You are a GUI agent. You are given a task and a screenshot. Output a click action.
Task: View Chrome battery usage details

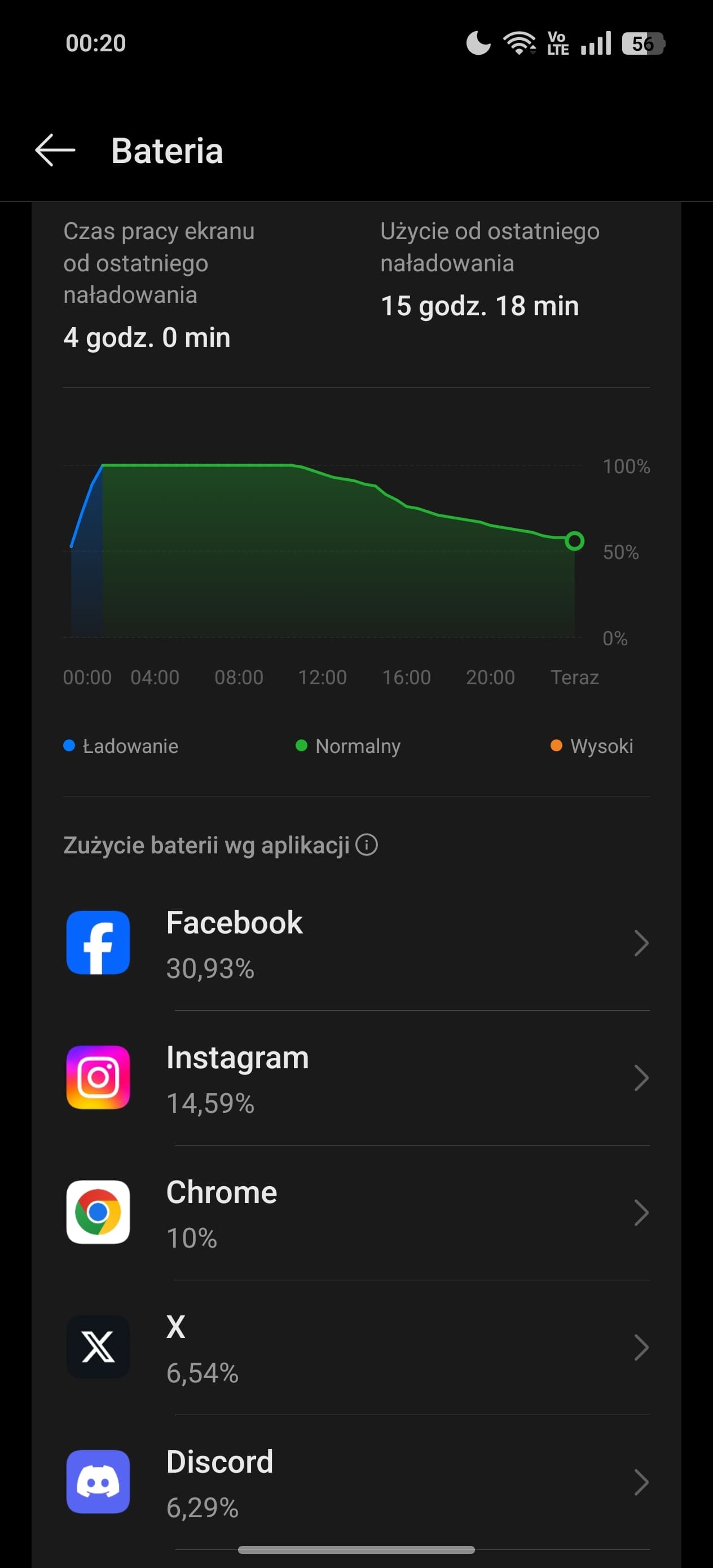tap(356, 1213)
